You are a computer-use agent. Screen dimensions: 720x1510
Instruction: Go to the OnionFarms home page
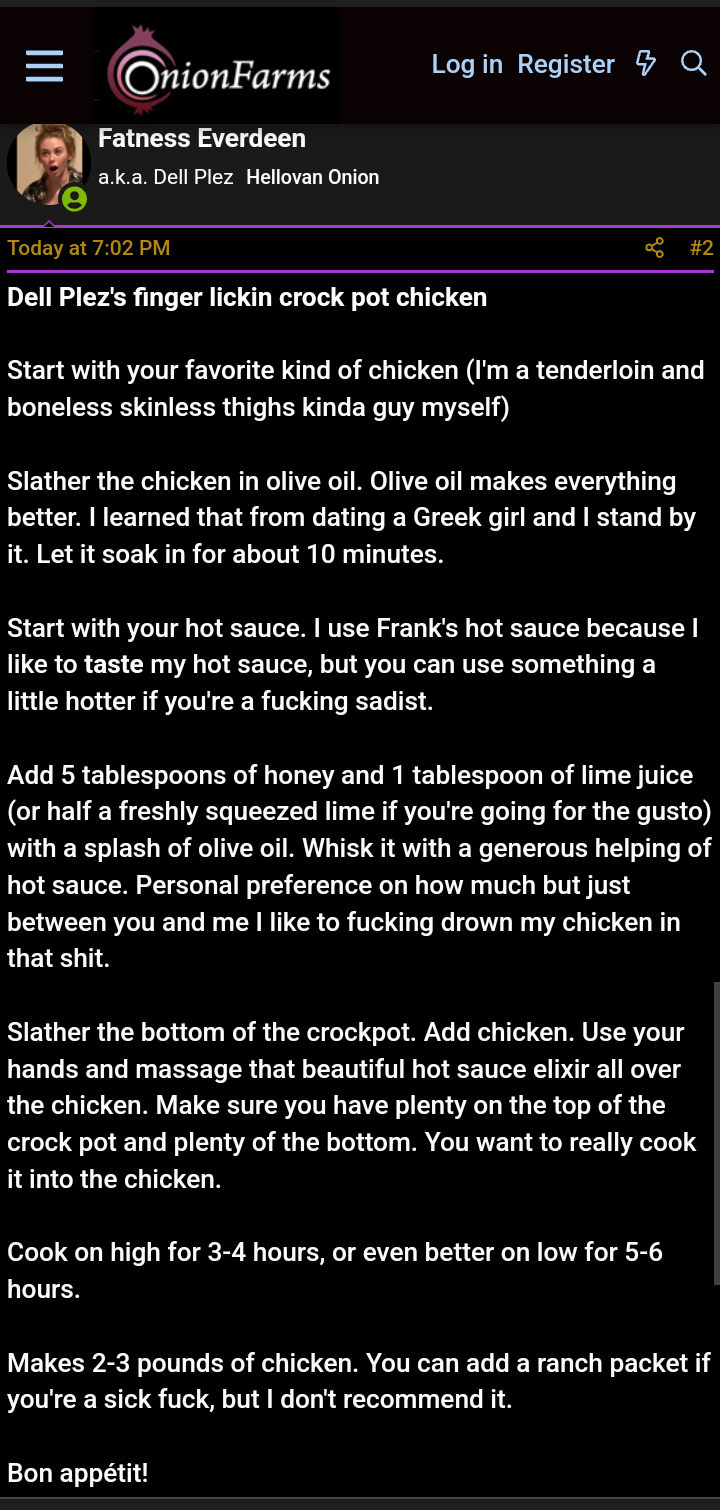pyautogui.click(x=220, y=68)
